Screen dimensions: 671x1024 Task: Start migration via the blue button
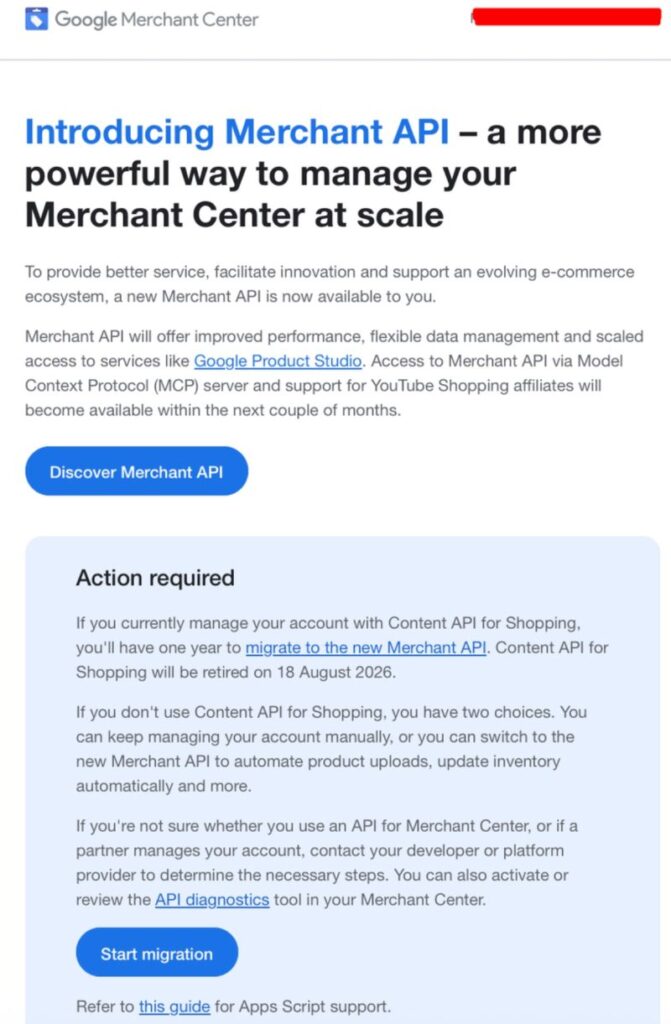click(157, 953)
